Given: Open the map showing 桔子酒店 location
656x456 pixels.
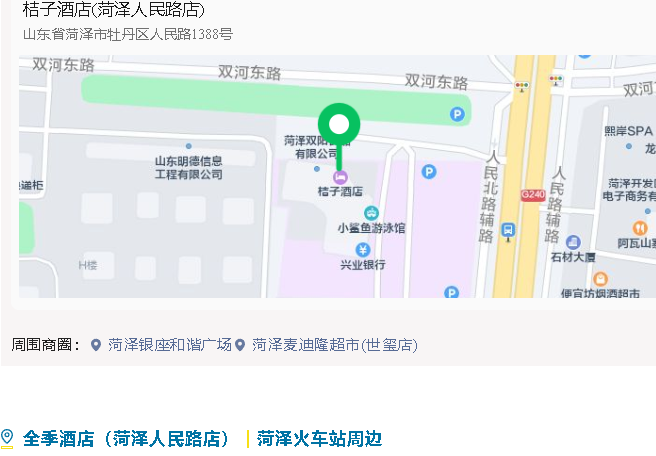Looking at the screenshot, I should [x=337, y=176].
